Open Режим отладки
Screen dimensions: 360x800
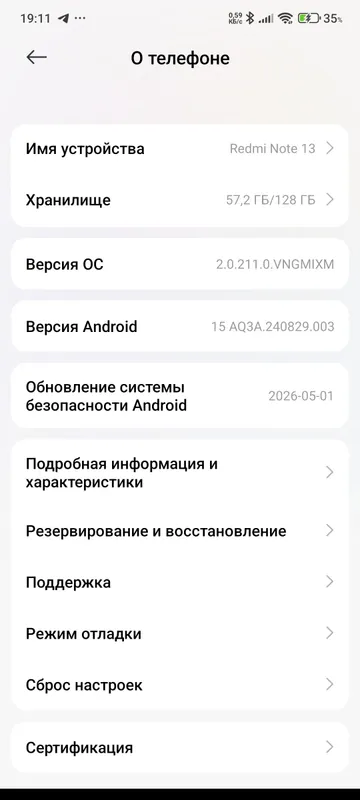[x=179, y=634]
